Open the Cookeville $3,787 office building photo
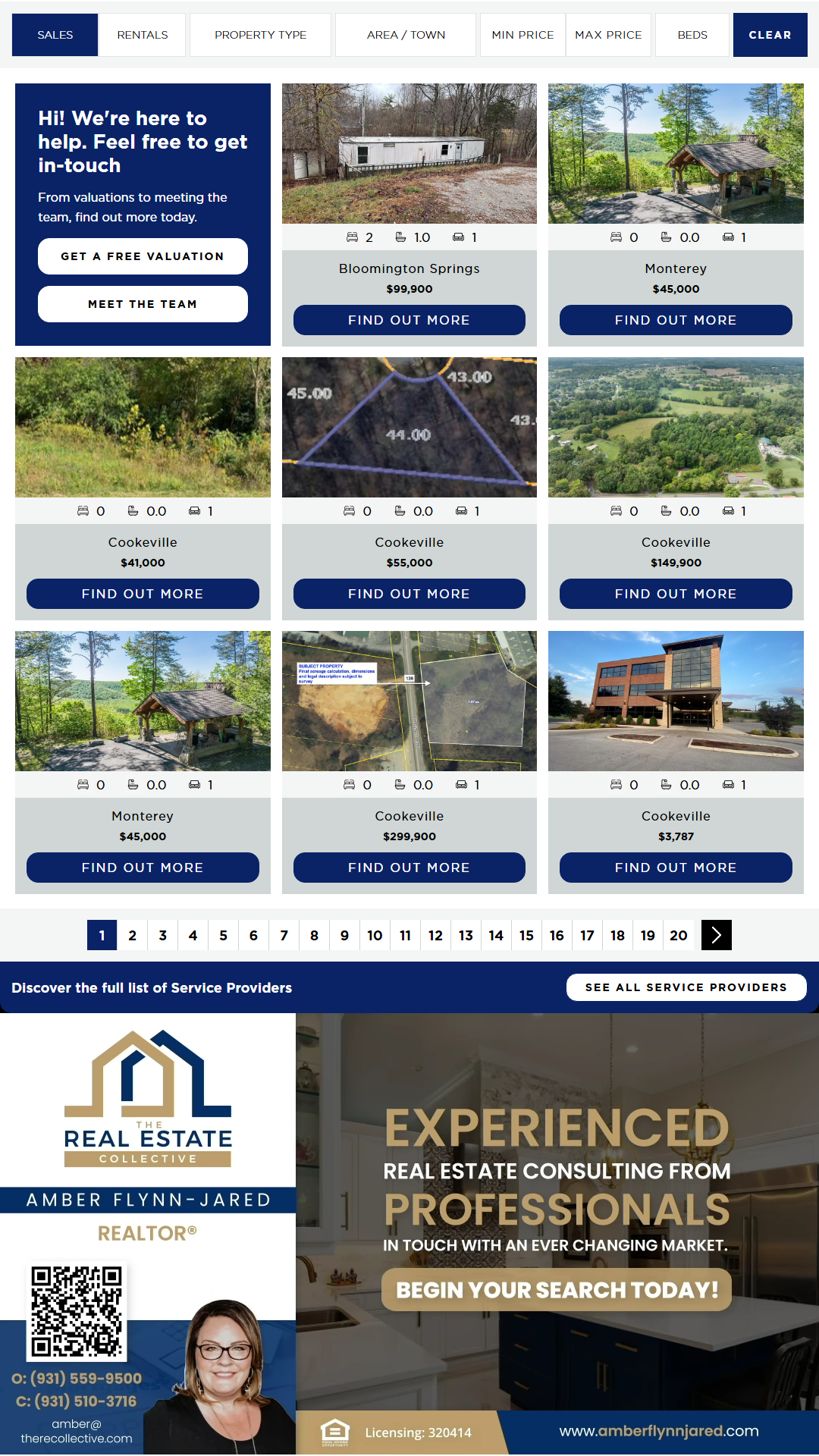 (676, 701)
